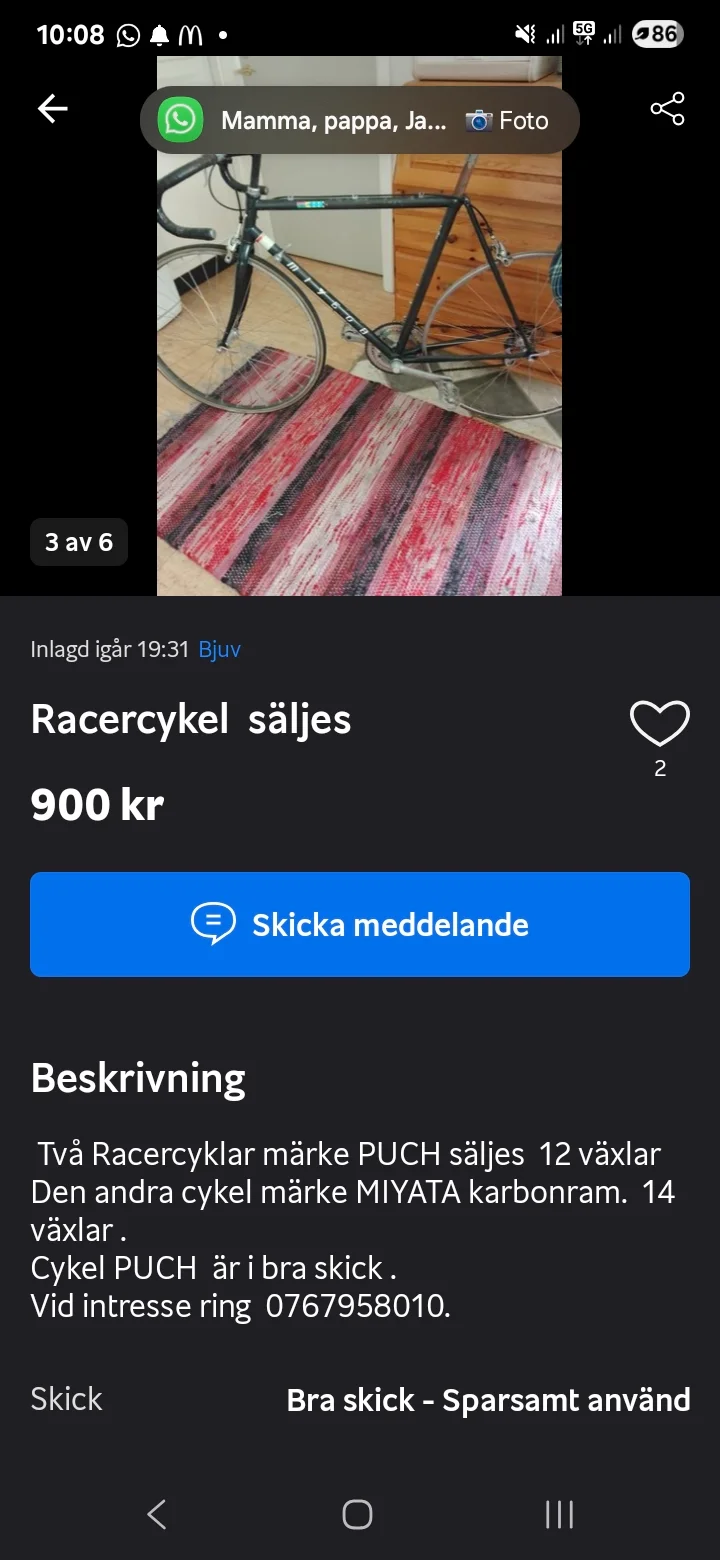Open the Bjuv location link

(220, 649)
